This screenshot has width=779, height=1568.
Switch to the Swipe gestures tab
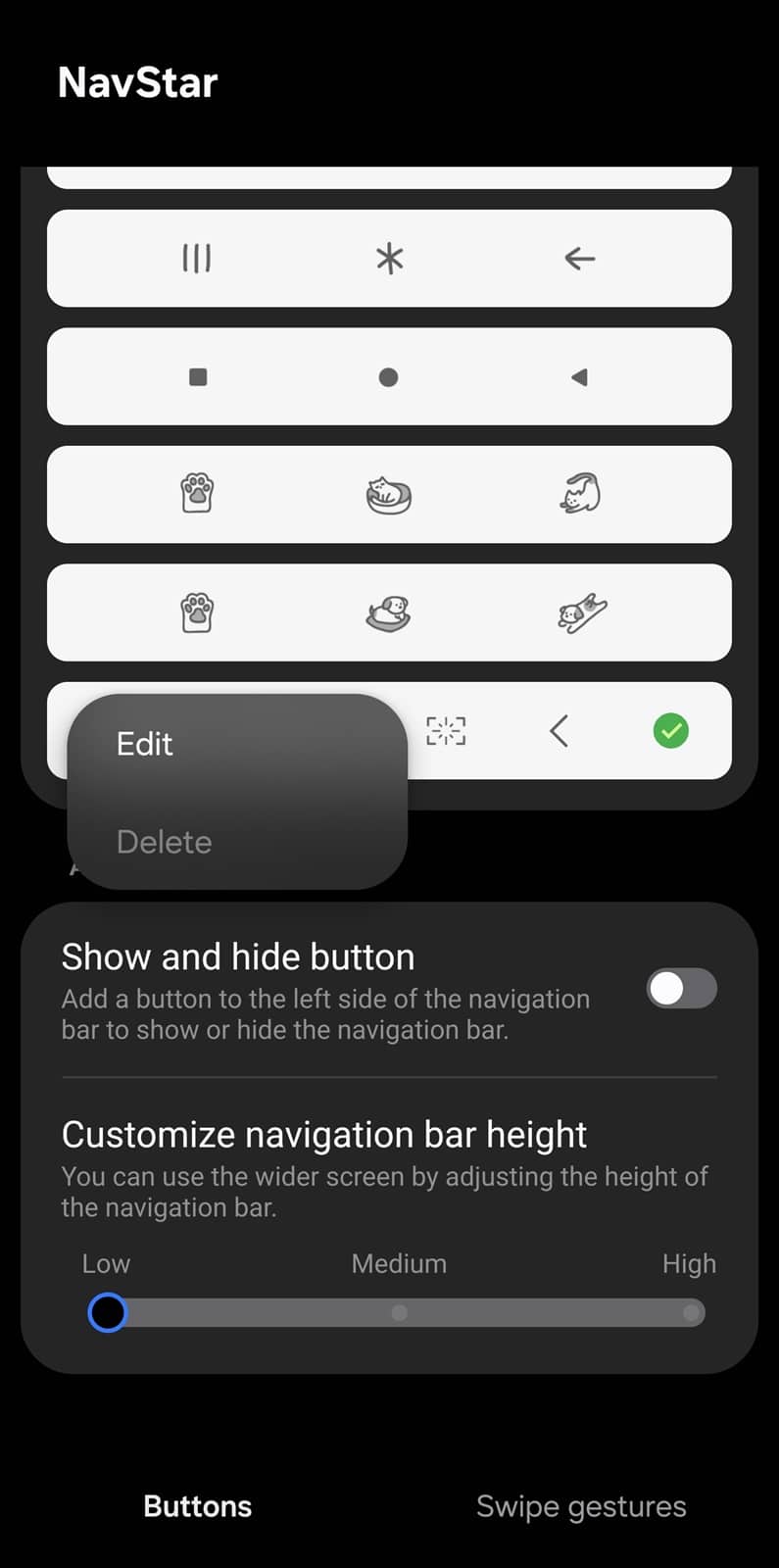[581, 1506]
